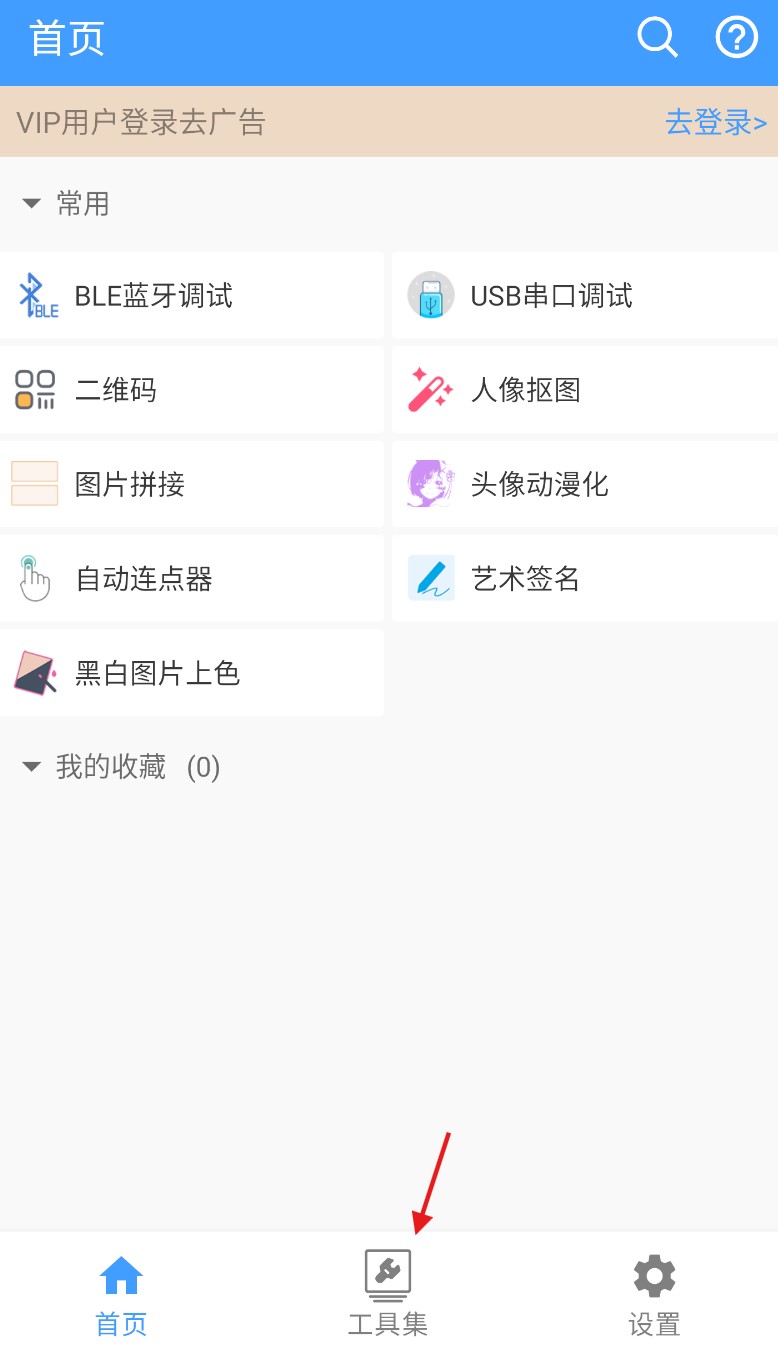Switch to the 首页 tab
Image resolution: width=778 pixels, height=1348 pixels.
point(121,1295)
